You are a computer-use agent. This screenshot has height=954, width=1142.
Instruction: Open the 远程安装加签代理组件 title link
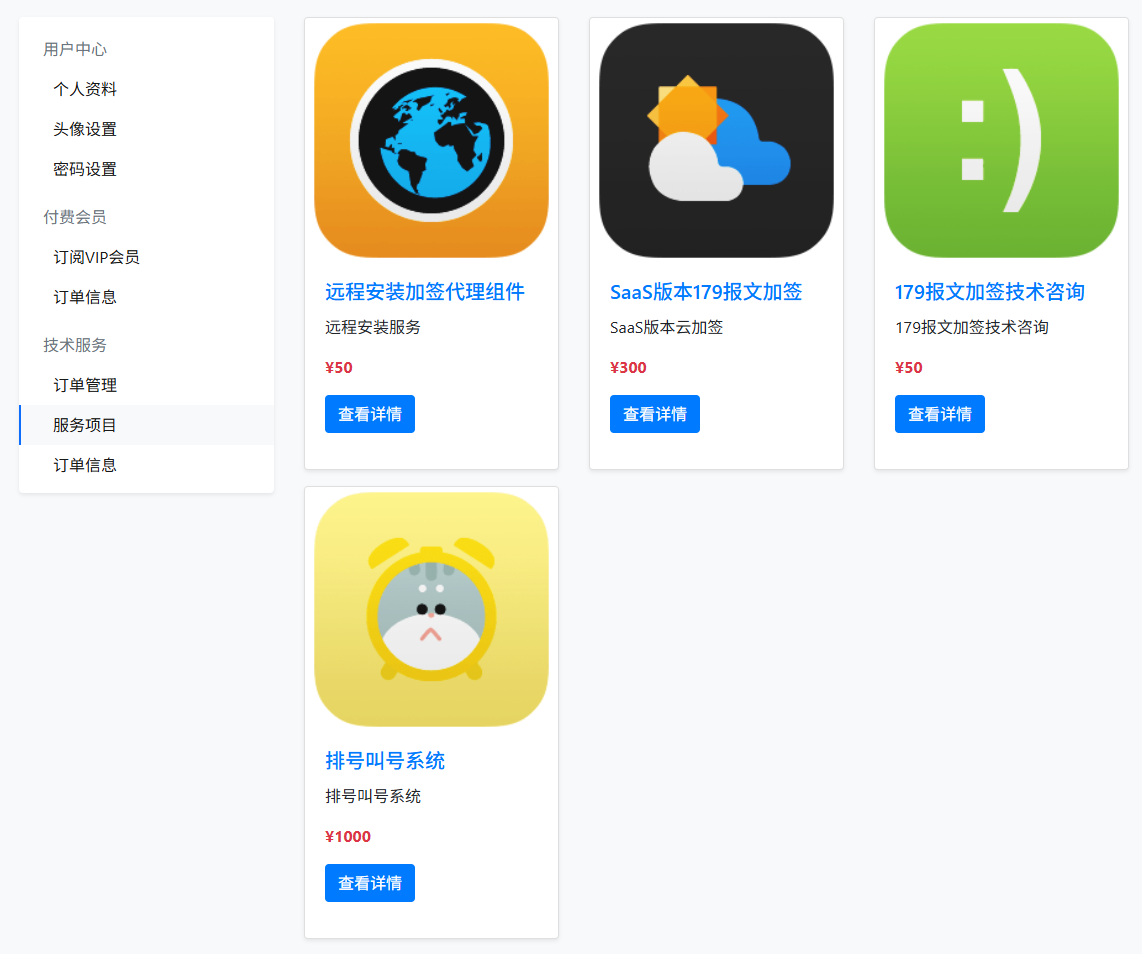coord(425,292)
